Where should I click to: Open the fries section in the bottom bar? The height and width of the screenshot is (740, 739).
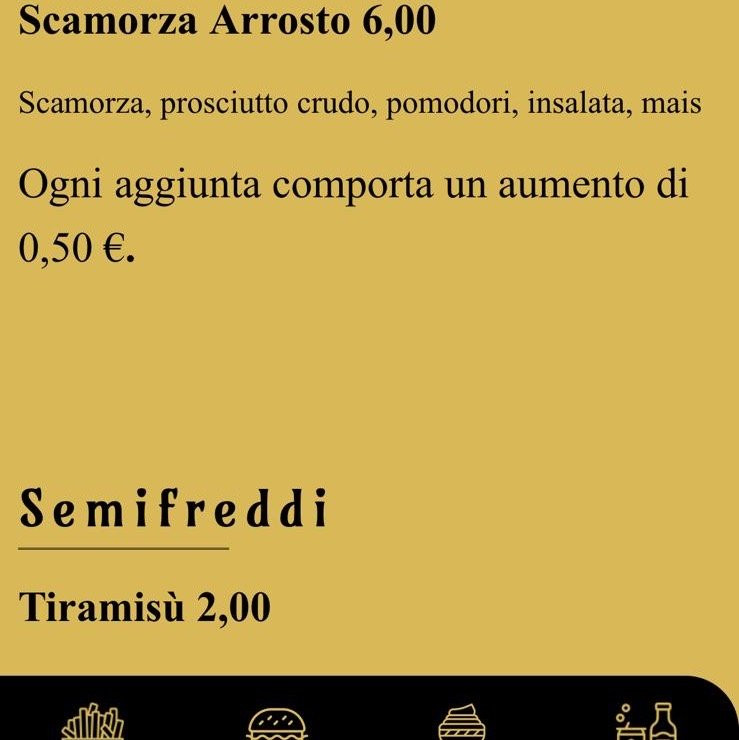93,722
